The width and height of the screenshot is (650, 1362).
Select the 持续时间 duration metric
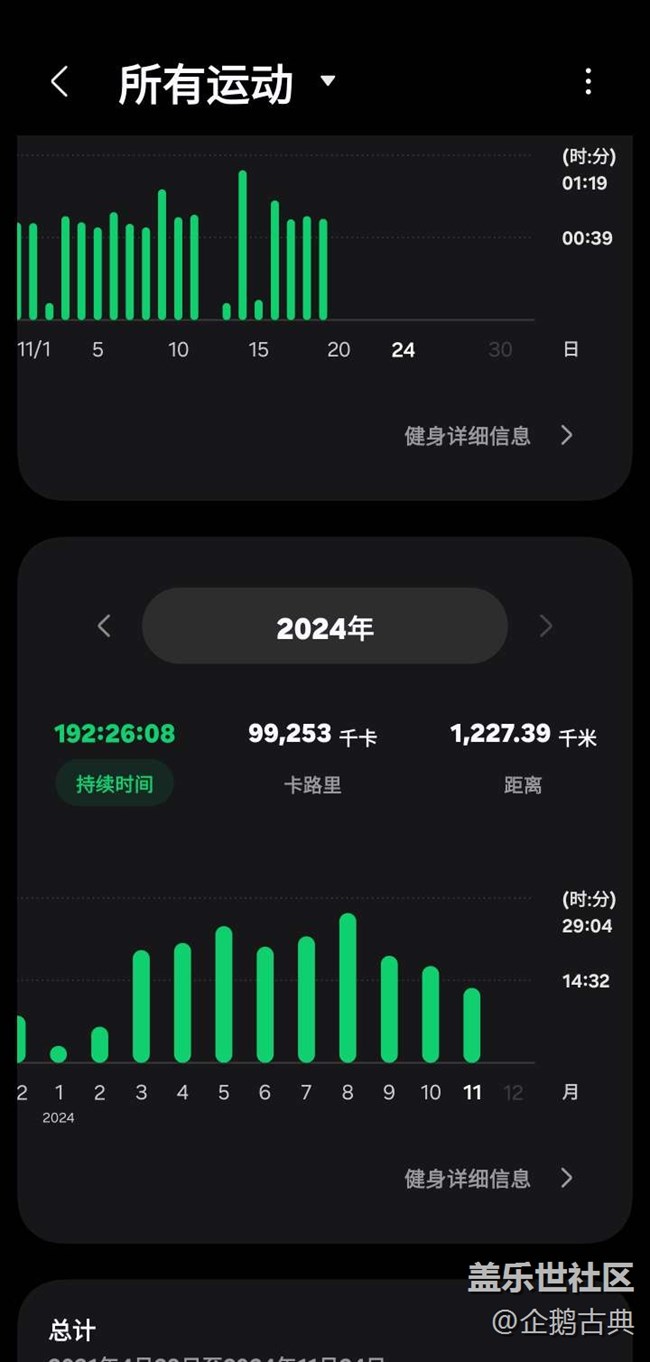114,784
